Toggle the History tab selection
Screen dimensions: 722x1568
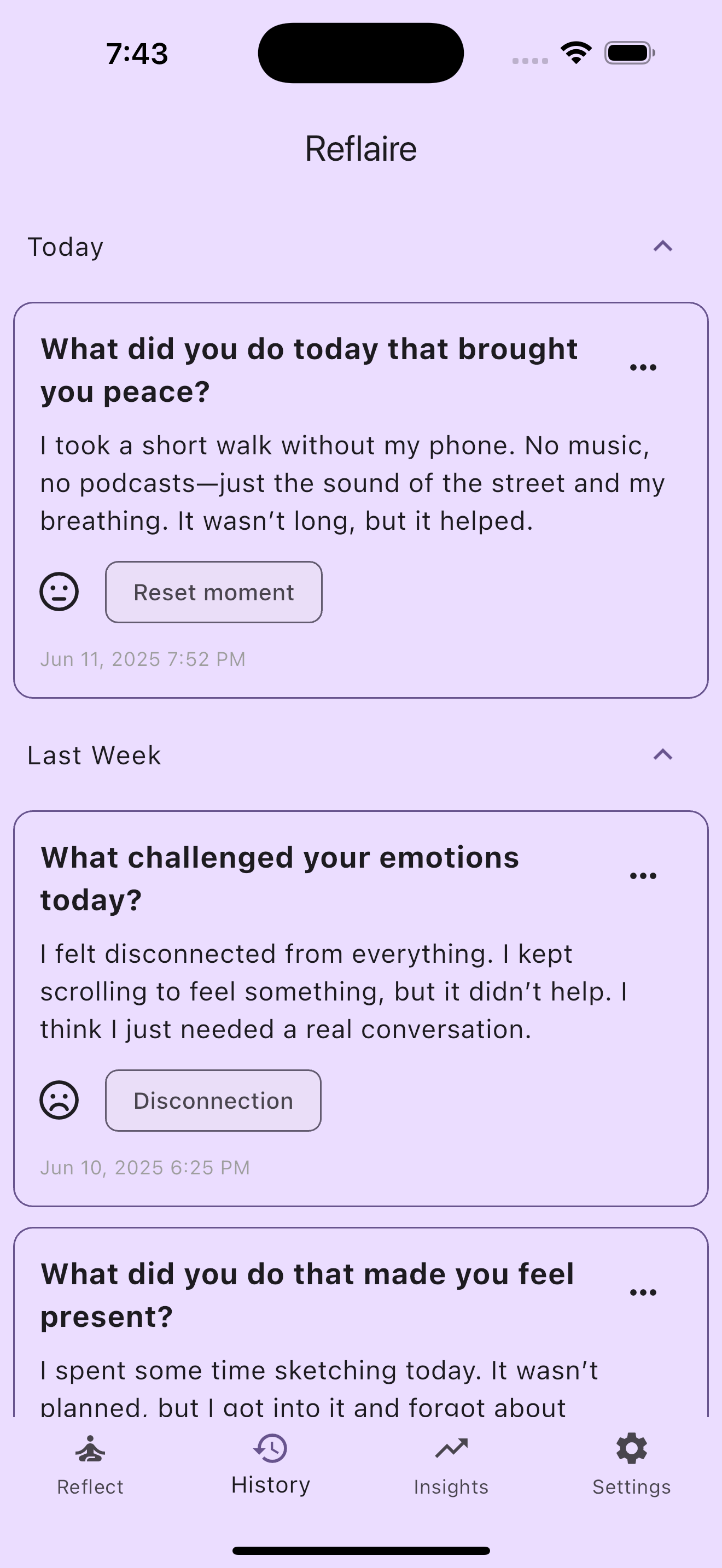pos(270,1467)
